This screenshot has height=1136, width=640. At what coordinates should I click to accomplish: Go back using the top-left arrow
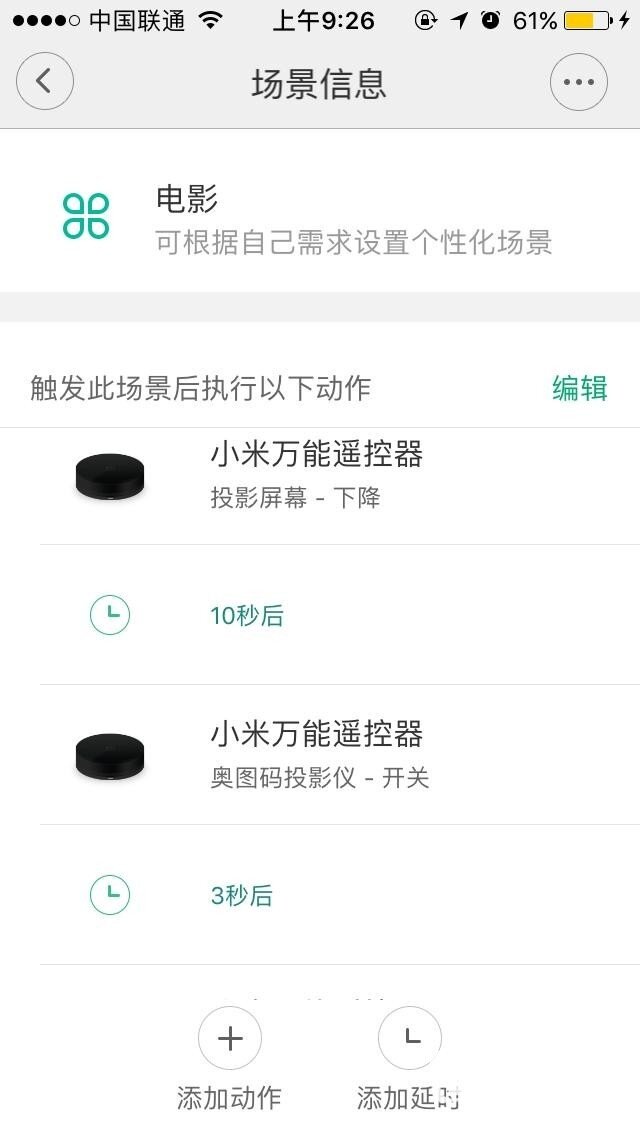[45, 81]
